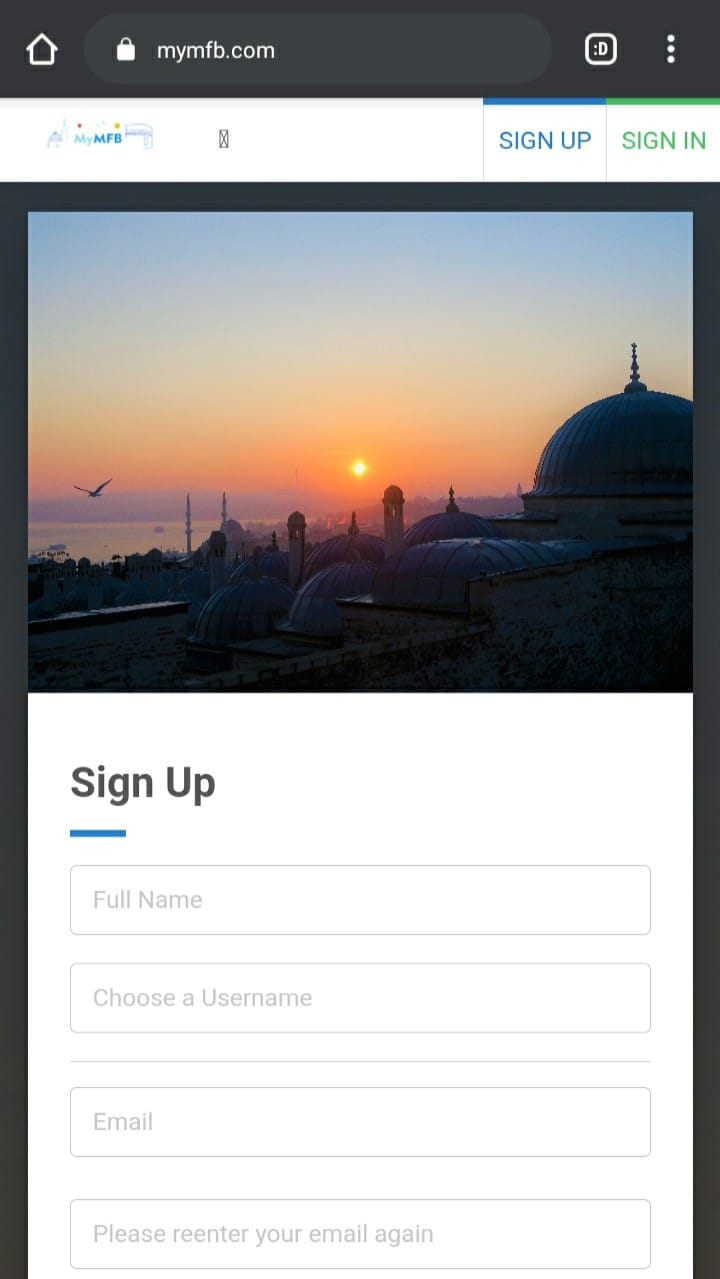Image resolution: width=720 pixels, height=1279 pixels.
Task: Focus the Full Name field
Action: pyautogui.click(x=360, y=900)
